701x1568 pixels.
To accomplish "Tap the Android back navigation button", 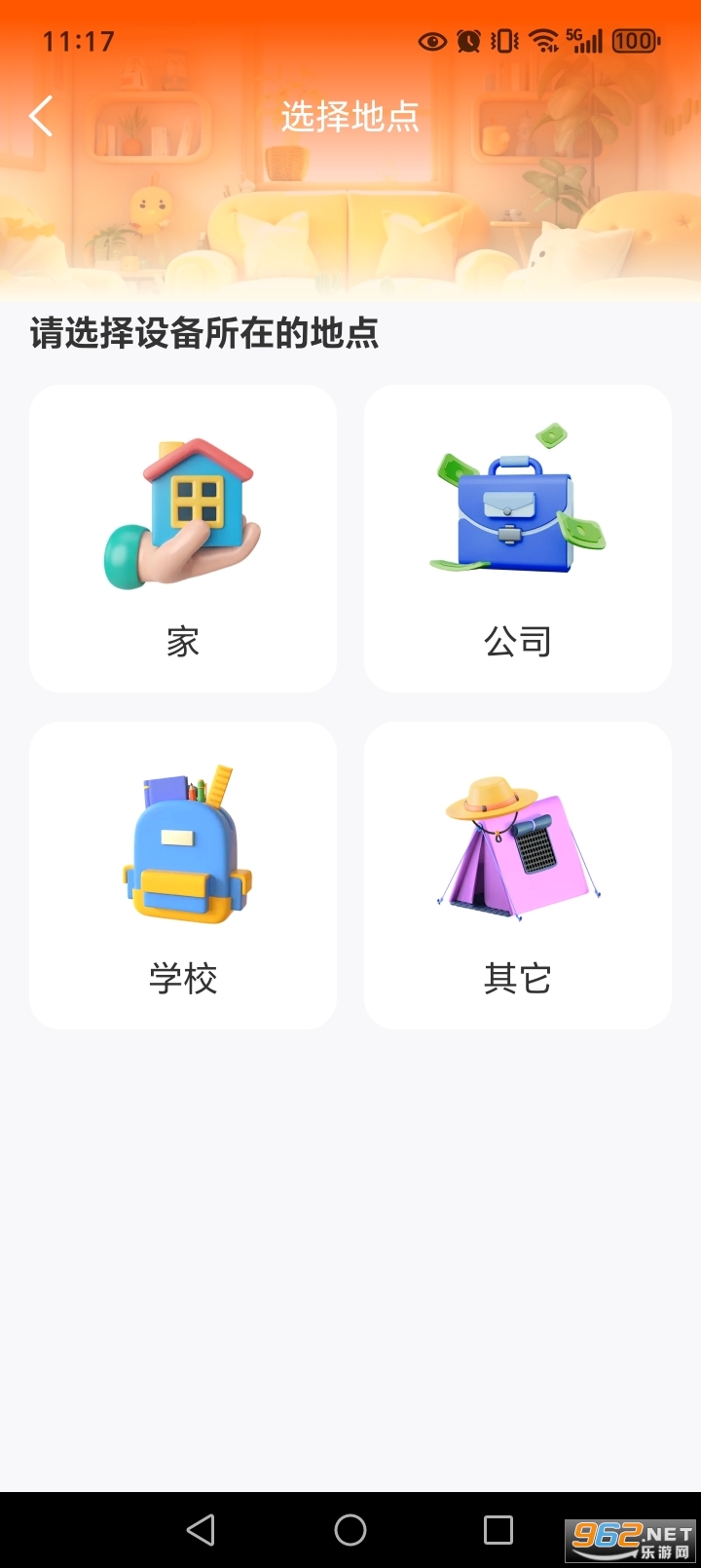I will pos(201,1530).
